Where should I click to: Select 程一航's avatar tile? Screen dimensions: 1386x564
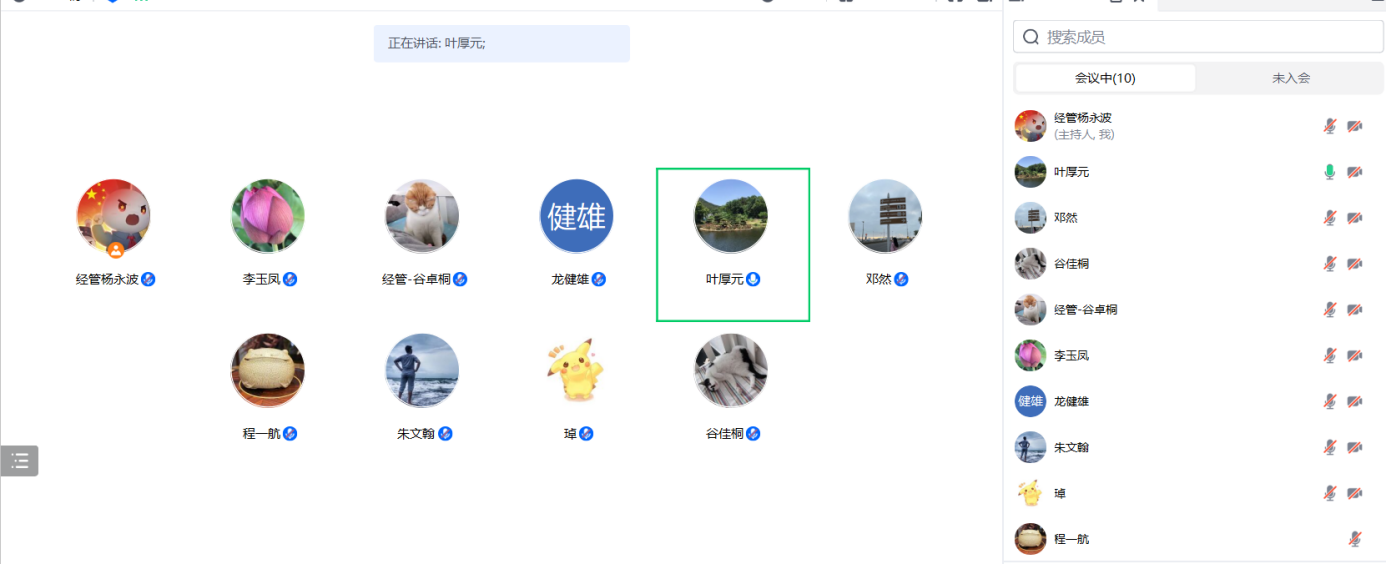tap(268, 371)
